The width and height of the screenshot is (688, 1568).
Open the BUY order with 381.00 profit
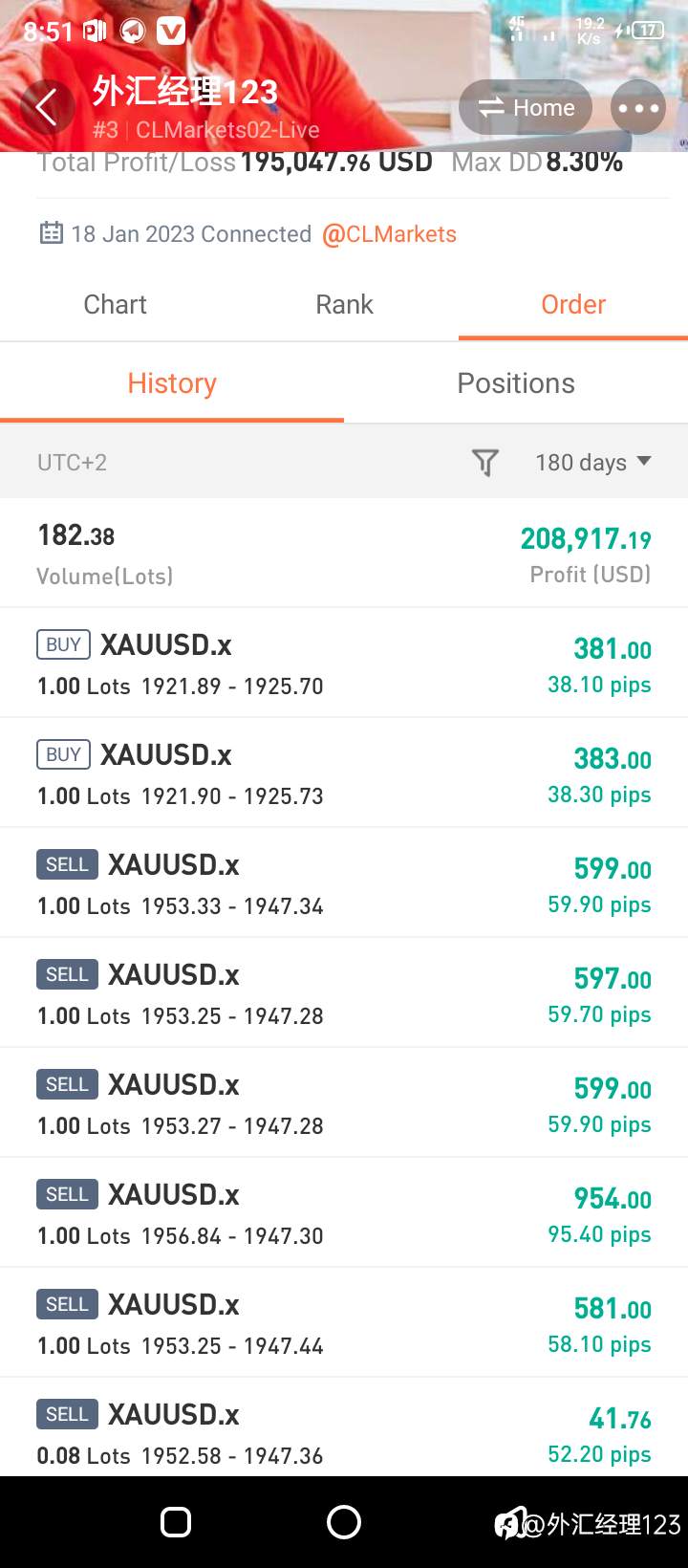coord(344,663)
